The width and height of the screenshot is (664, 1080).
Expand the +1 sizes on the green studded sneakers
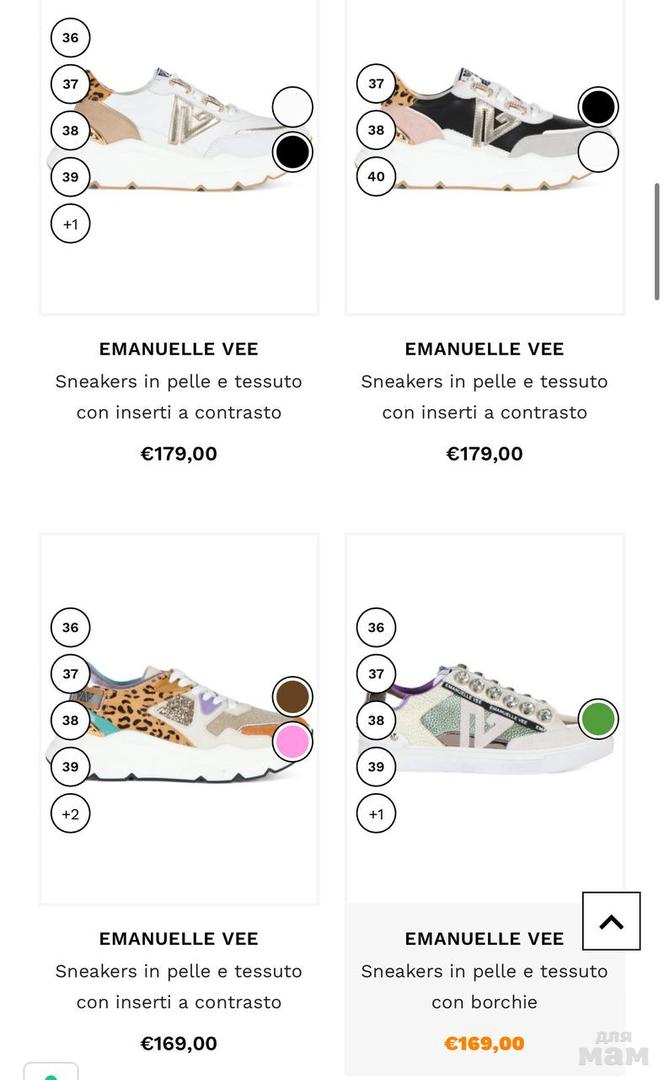[376, 813]
